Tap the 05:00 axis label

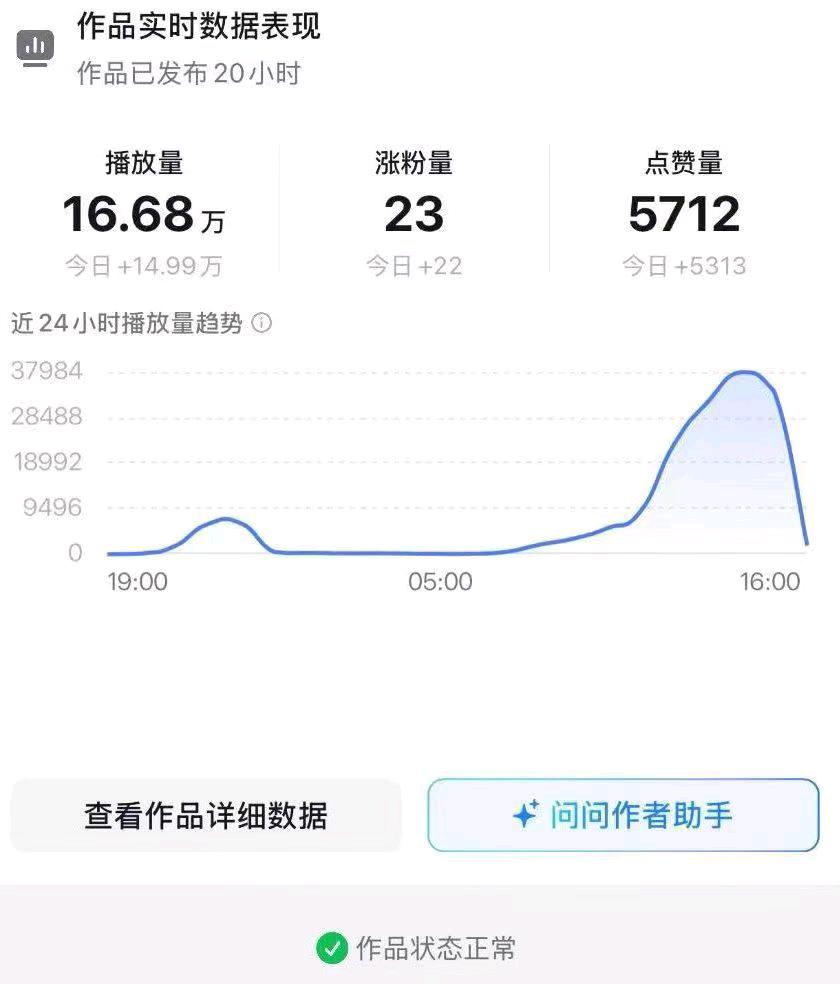pyautogui.click(x=441, y=582)
